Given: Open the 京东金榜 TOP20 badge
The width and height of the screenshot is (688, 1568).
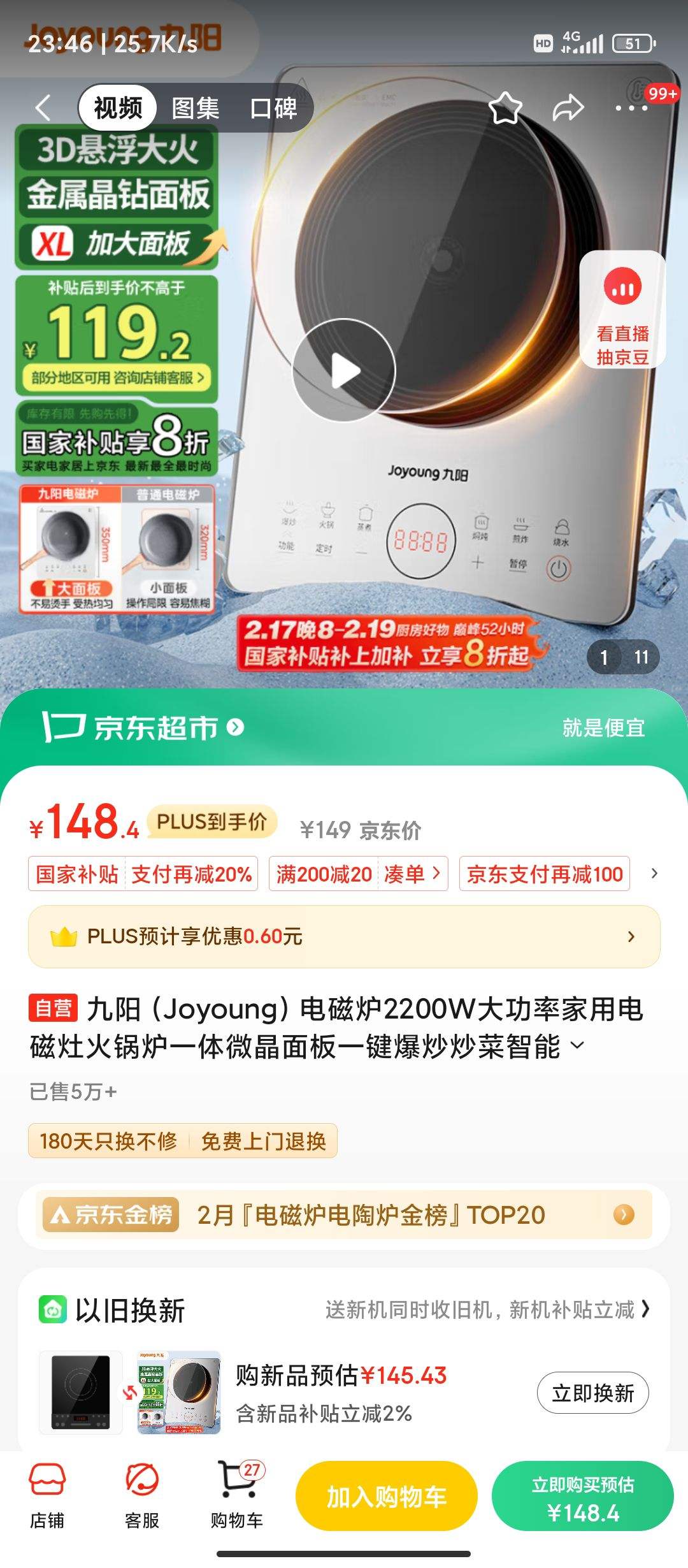Looking at the screenshot, I should tap(344, 1216).
